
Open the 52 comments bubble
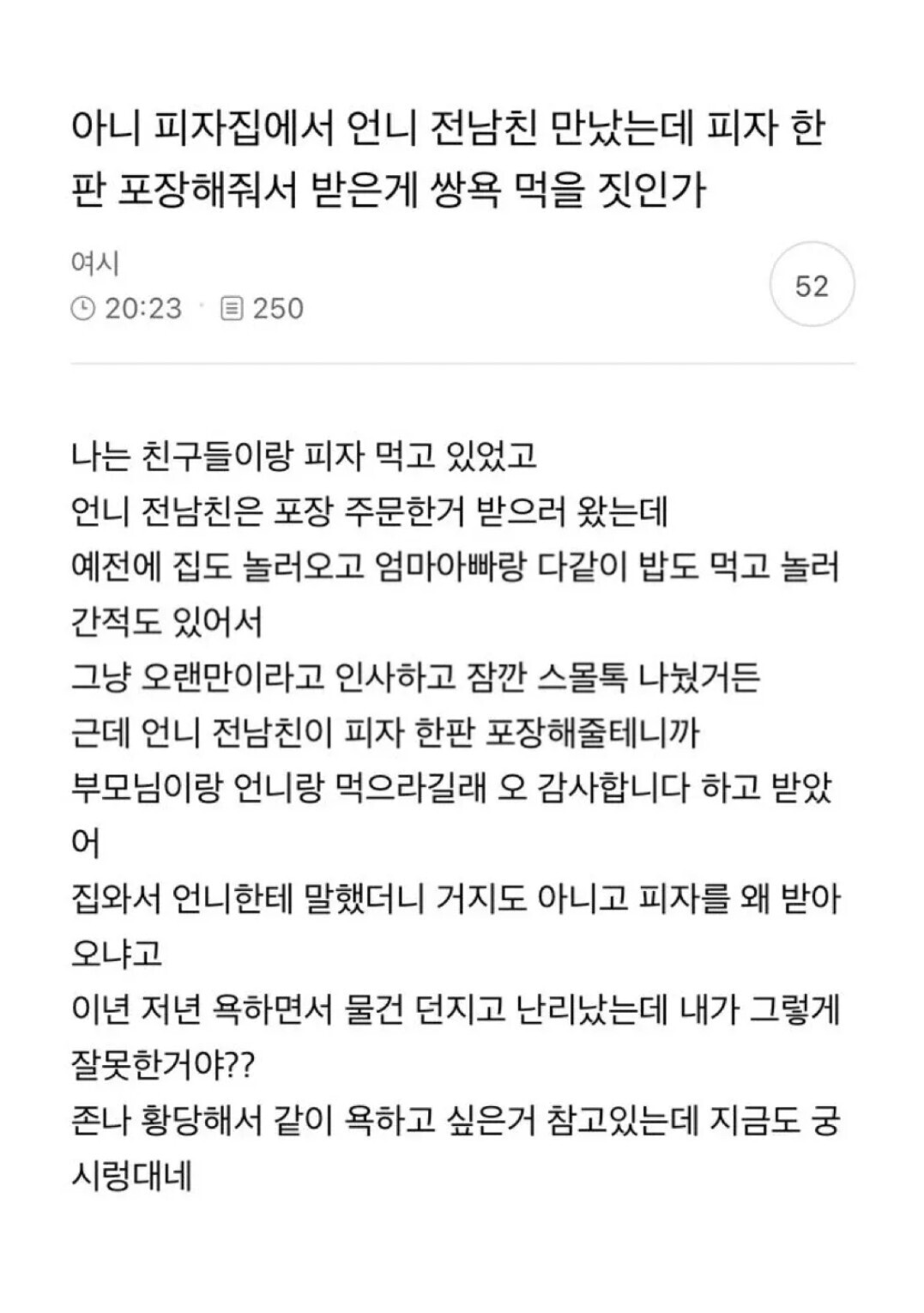click(812, 284)
